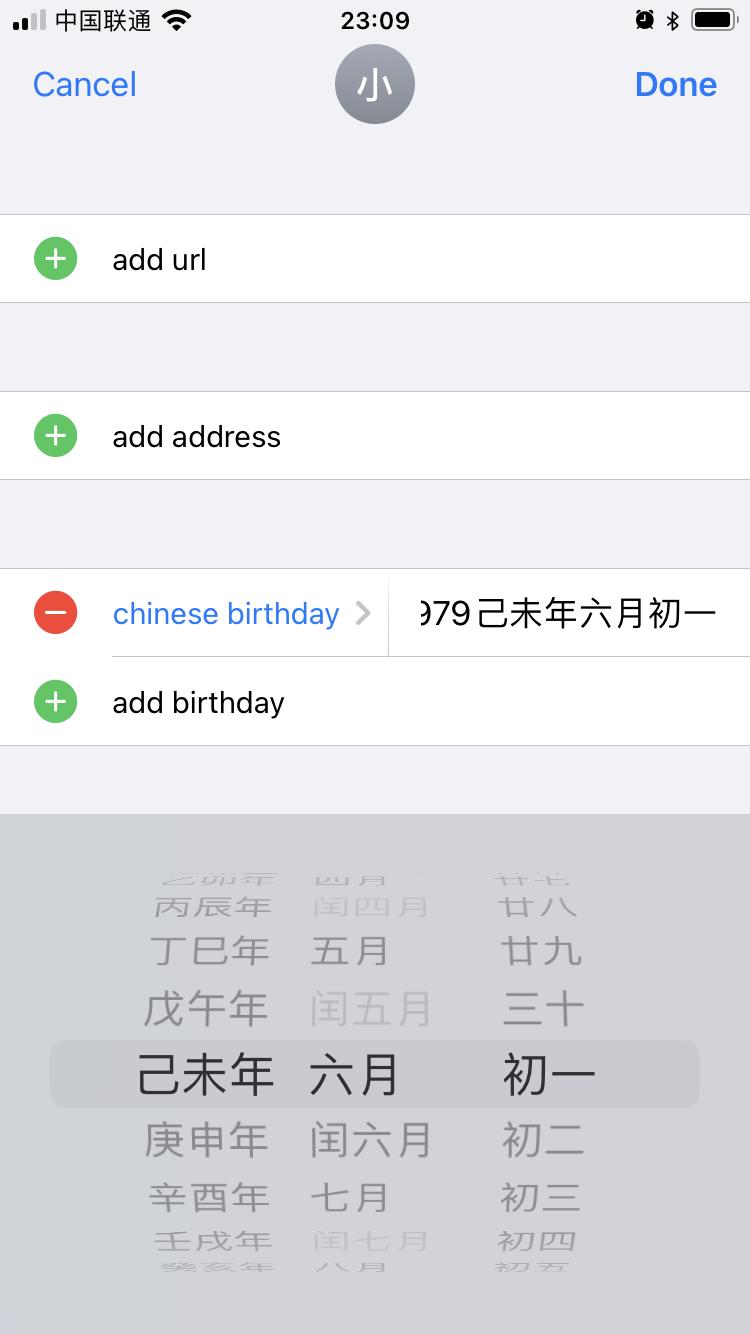
Task: Remove the chinese birthday entry
Action: click(x=56, y=613)
